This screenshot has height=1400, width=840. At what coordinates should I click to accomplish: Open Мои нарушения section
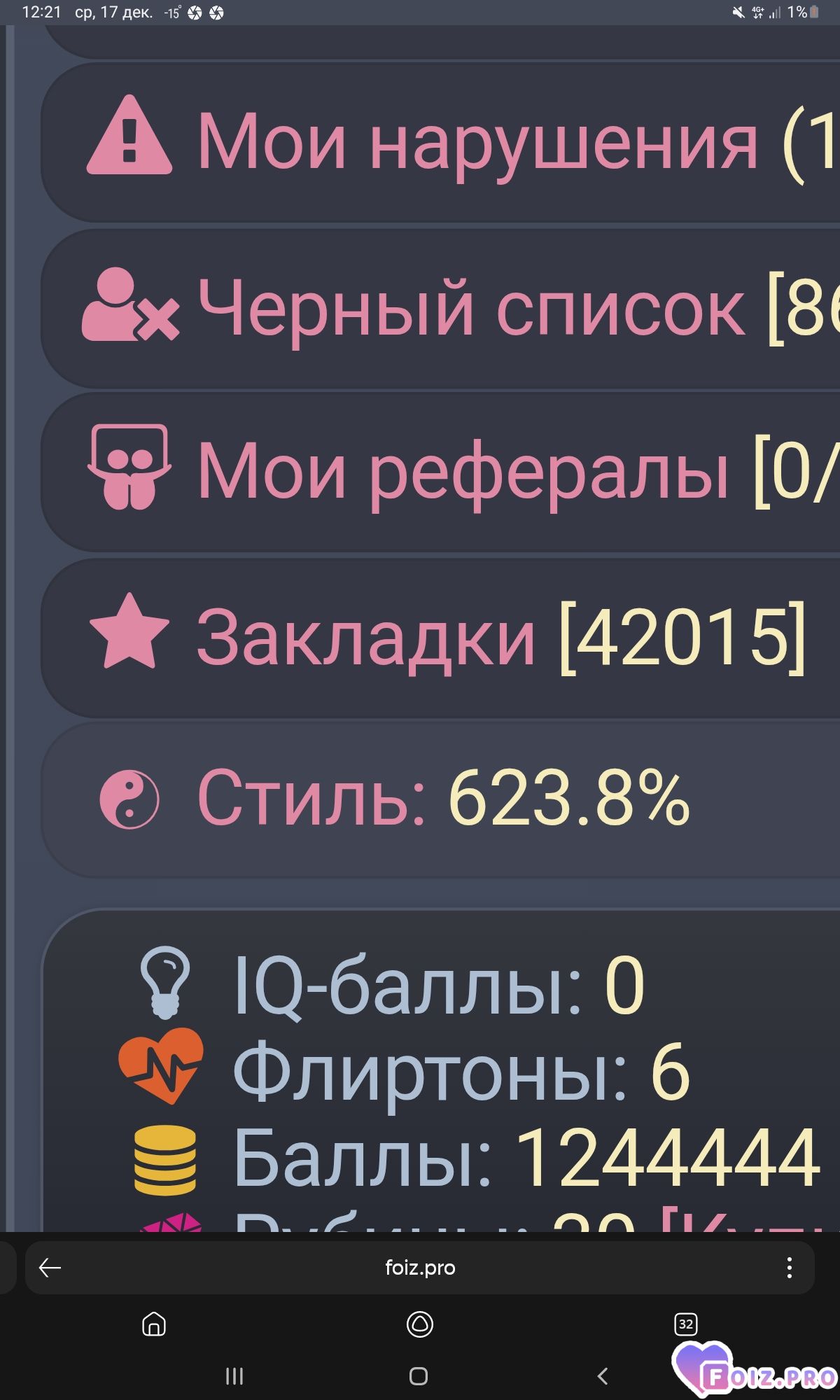coord(476,142)
